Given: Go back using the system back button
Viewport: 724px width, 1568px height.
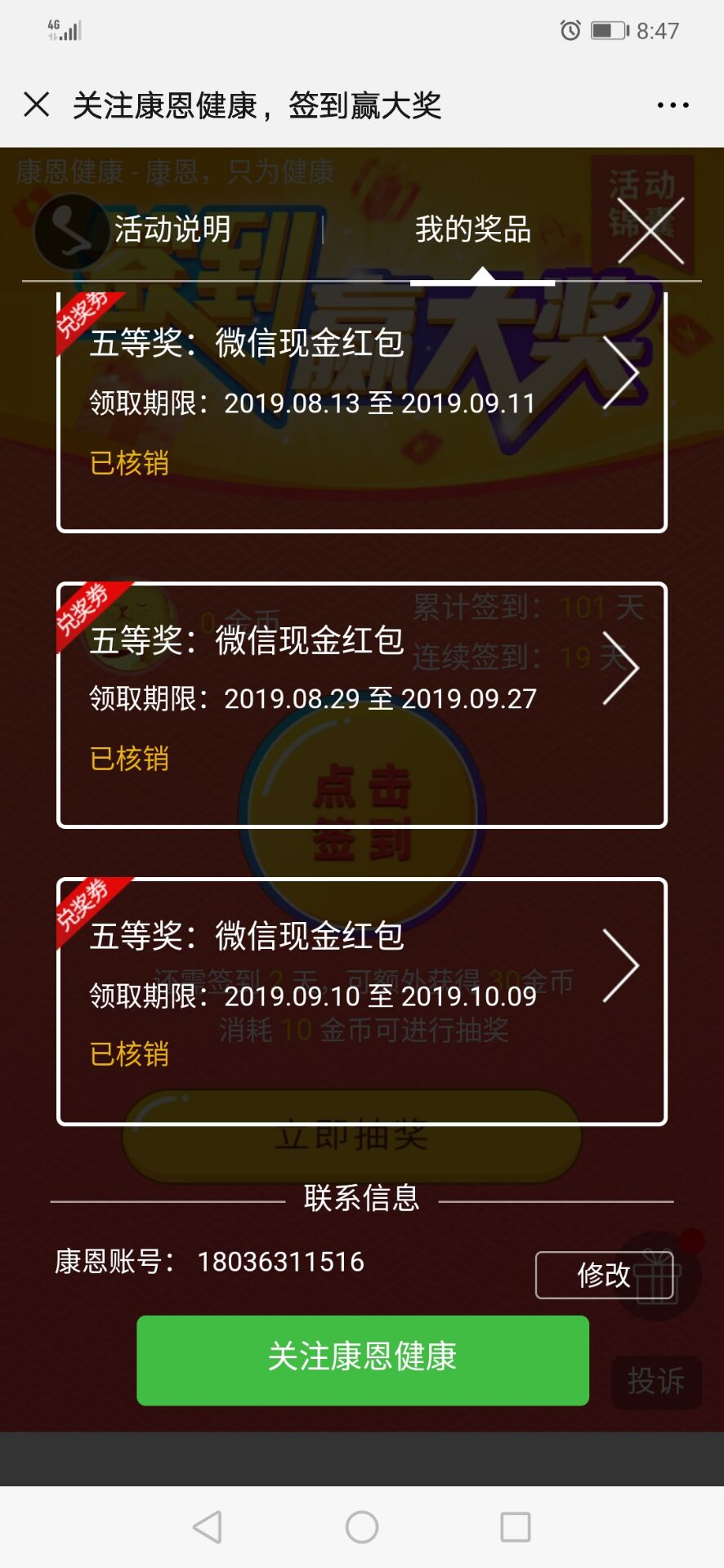Looking at the screenshot, I should click(x=208, y=1526).
